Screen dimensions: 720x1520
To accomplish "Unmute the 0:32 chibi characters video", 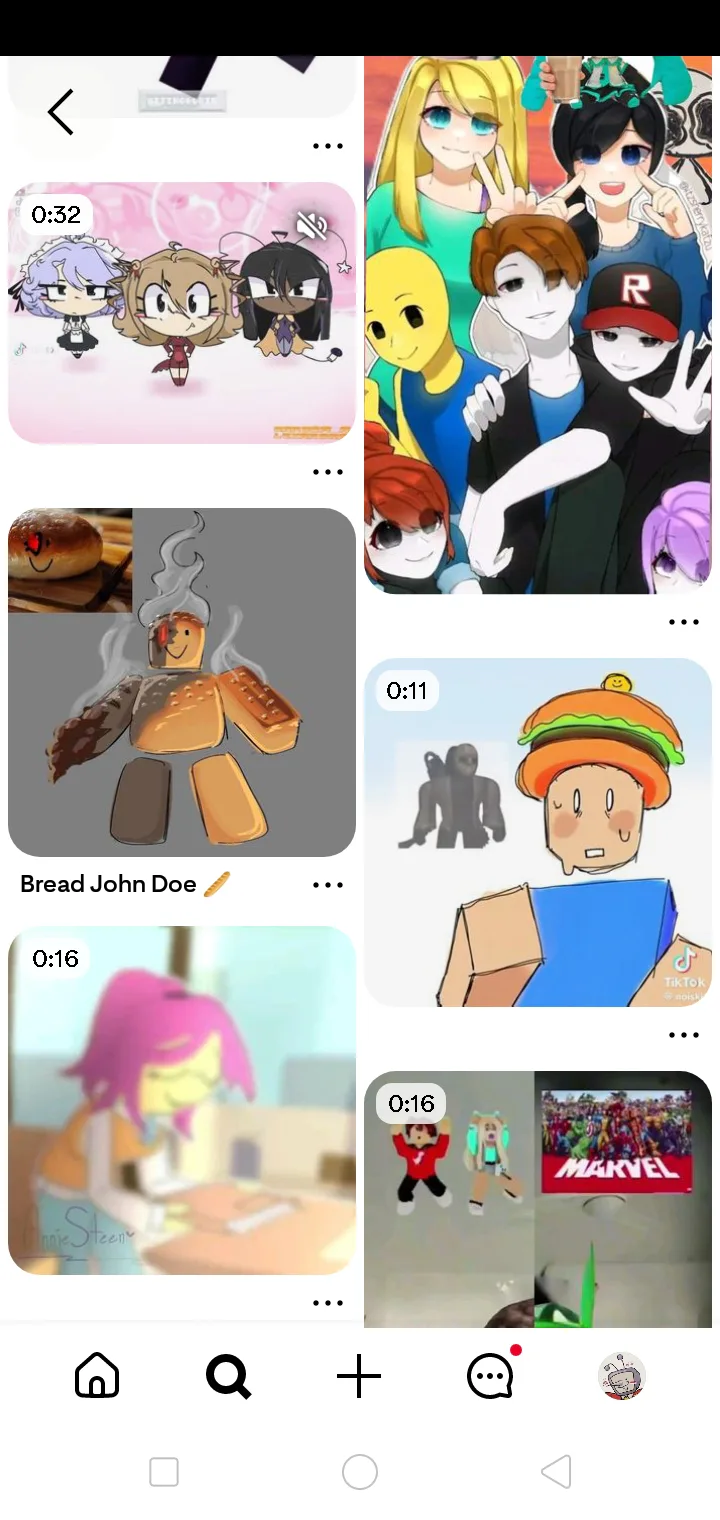I will click(x=313, y=226).
